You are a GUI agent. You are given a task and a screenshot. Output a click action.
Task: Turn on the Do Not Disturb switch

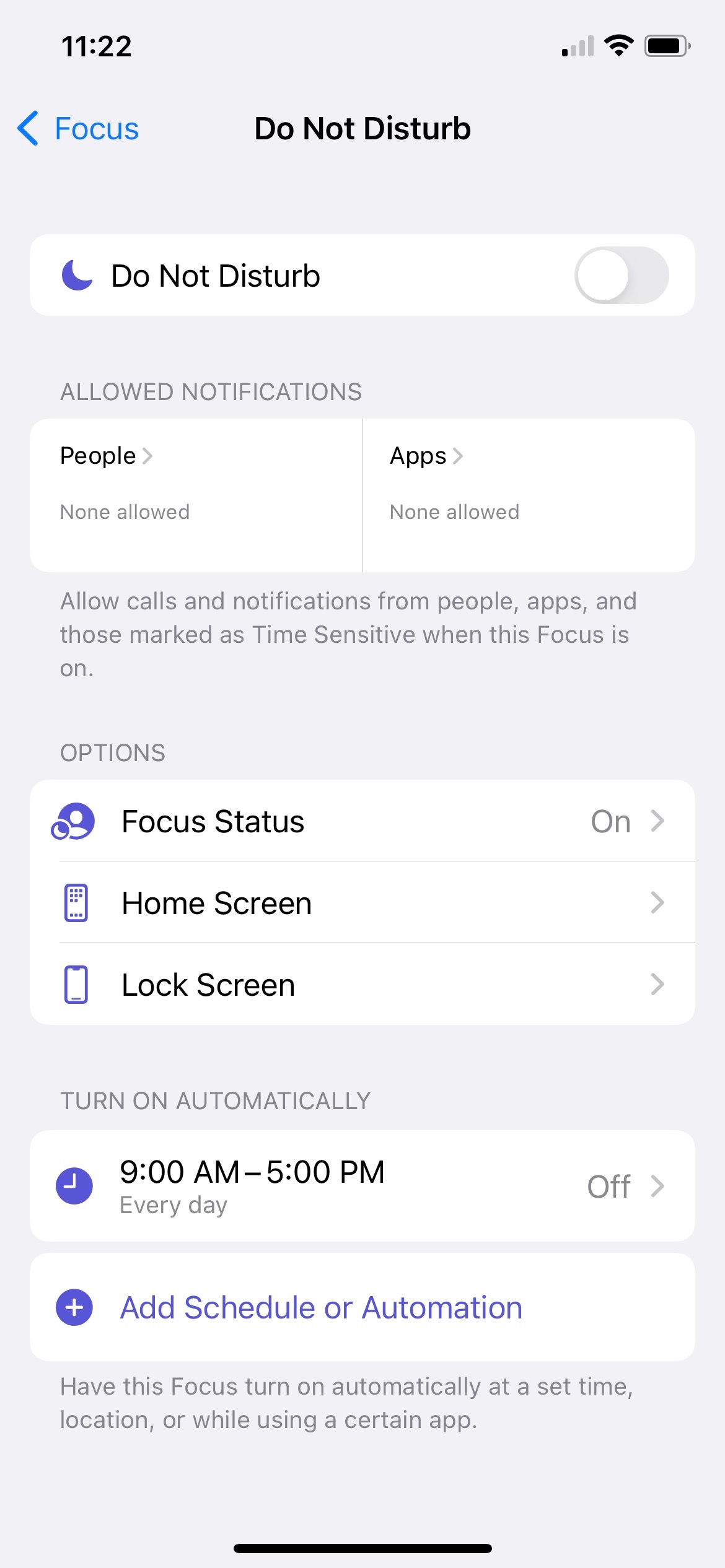click(621, 276)
